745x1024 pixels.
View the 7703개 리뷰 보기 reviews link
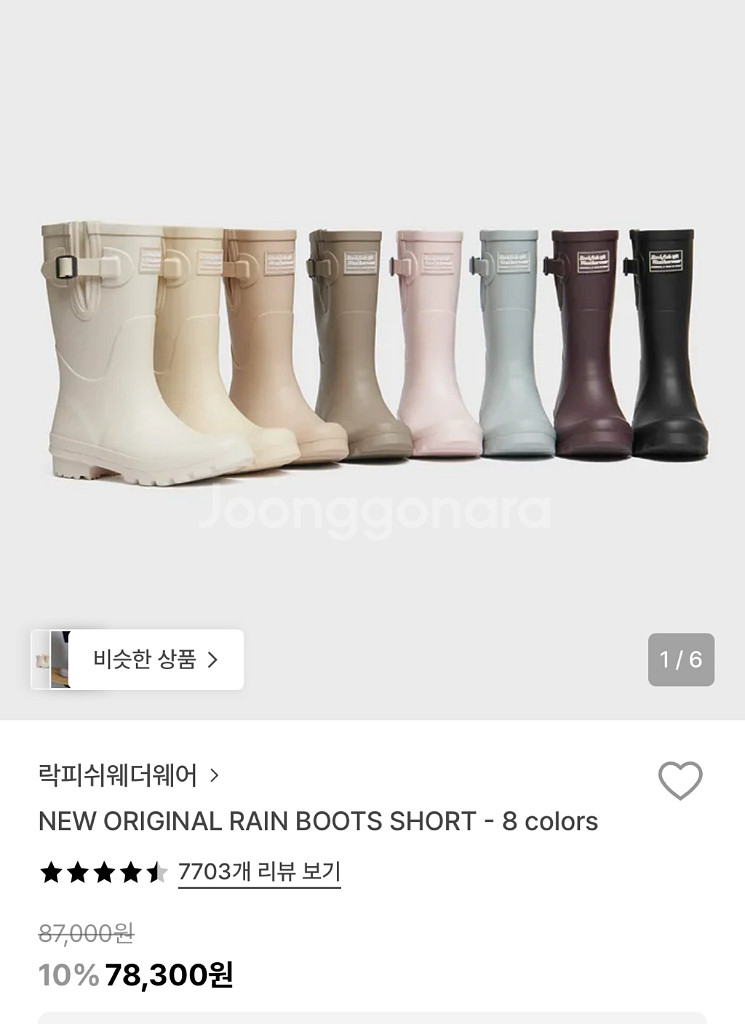(259, 872)
